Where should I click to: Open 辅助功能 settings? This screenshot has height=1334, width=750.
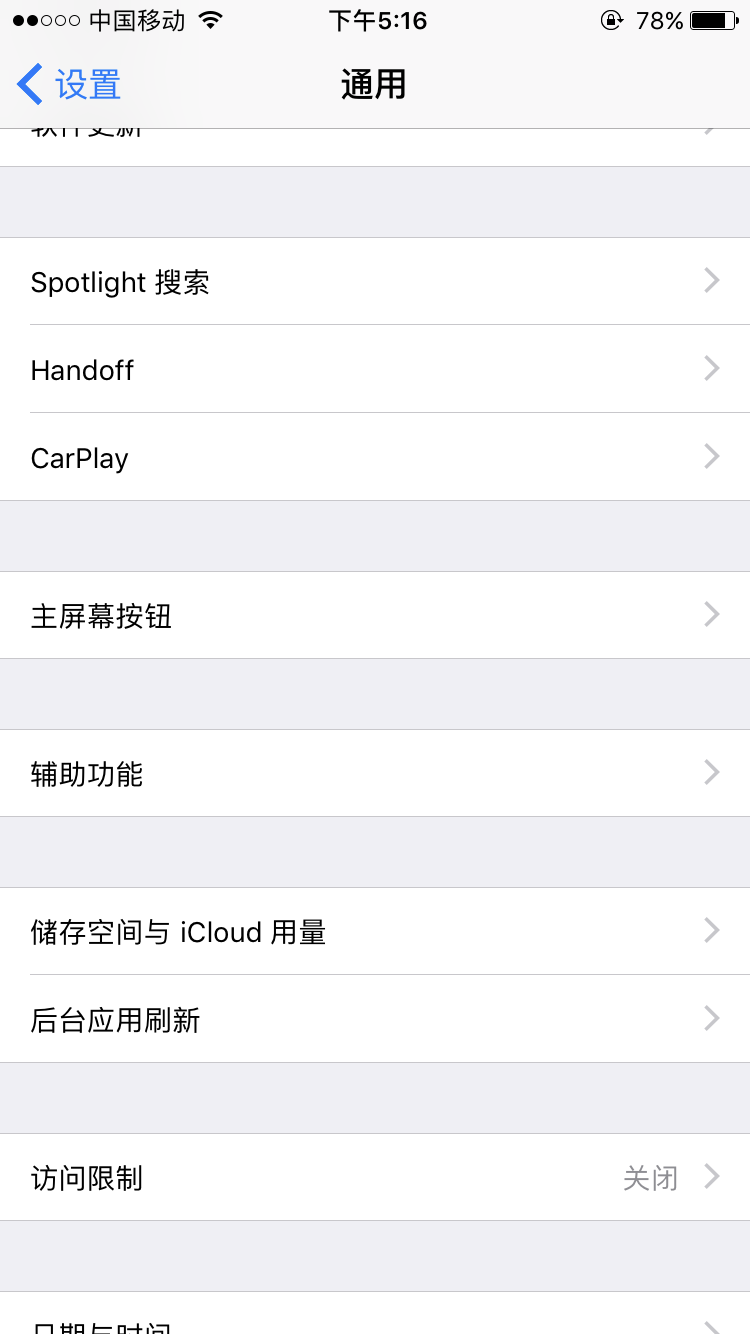375,773
